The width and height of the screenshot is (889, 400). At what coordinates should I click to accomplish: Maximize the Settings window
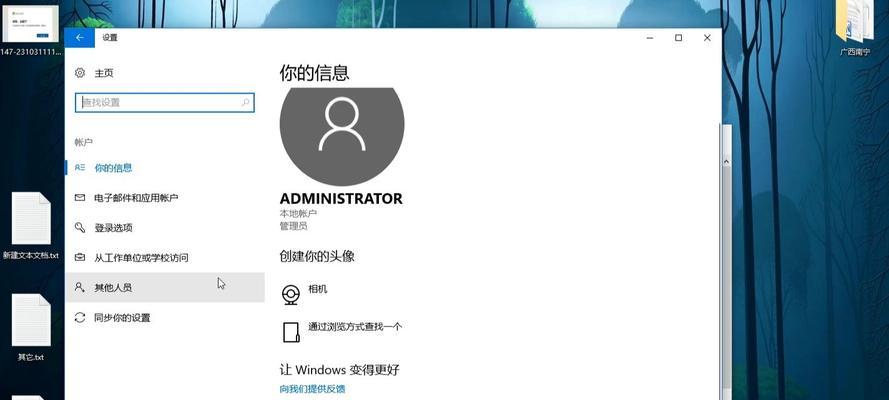click(678, 38)
